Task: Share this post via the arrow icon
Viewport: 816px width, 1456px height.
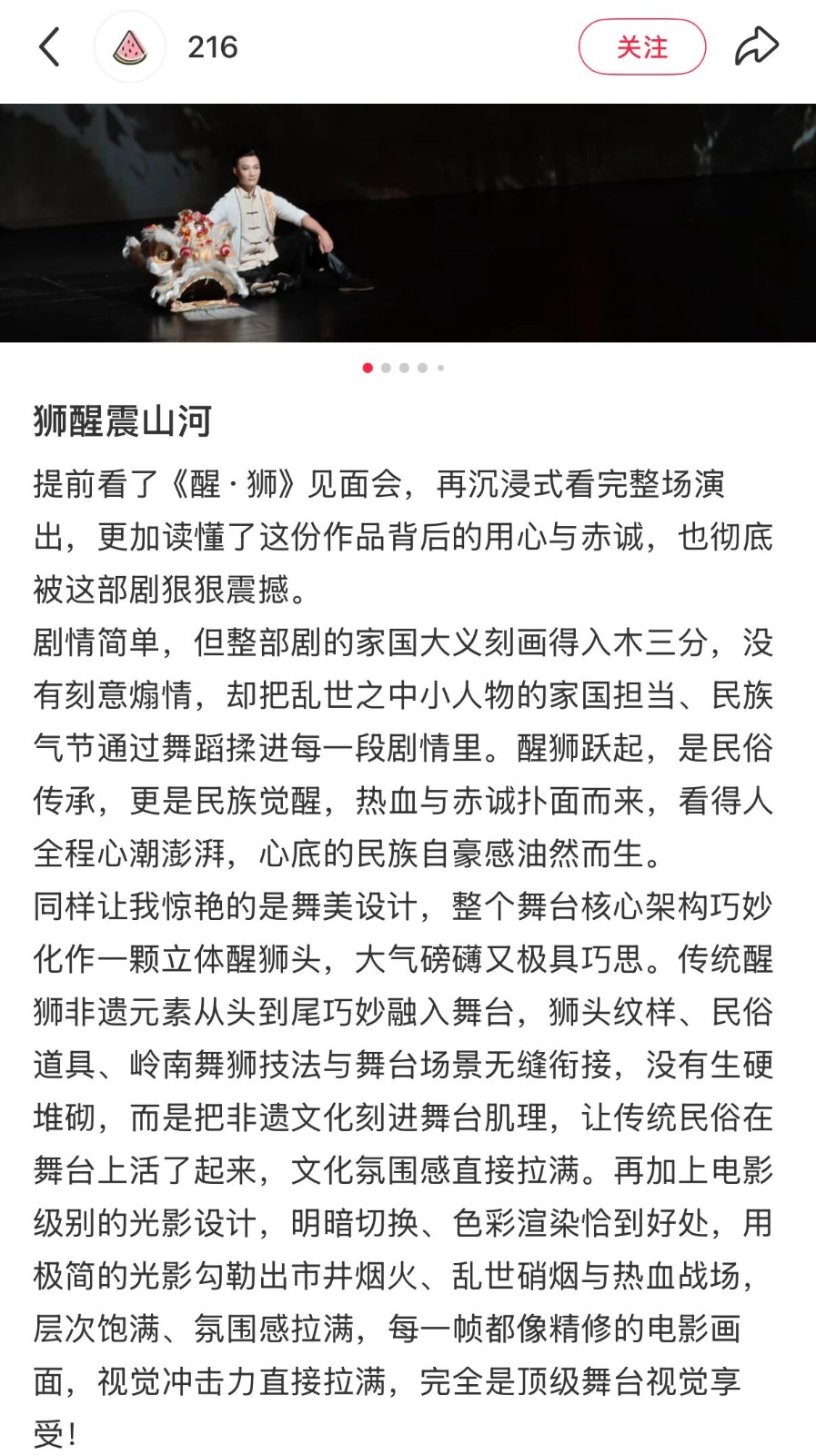Action: pyautogui.click(x=756, y=47)
